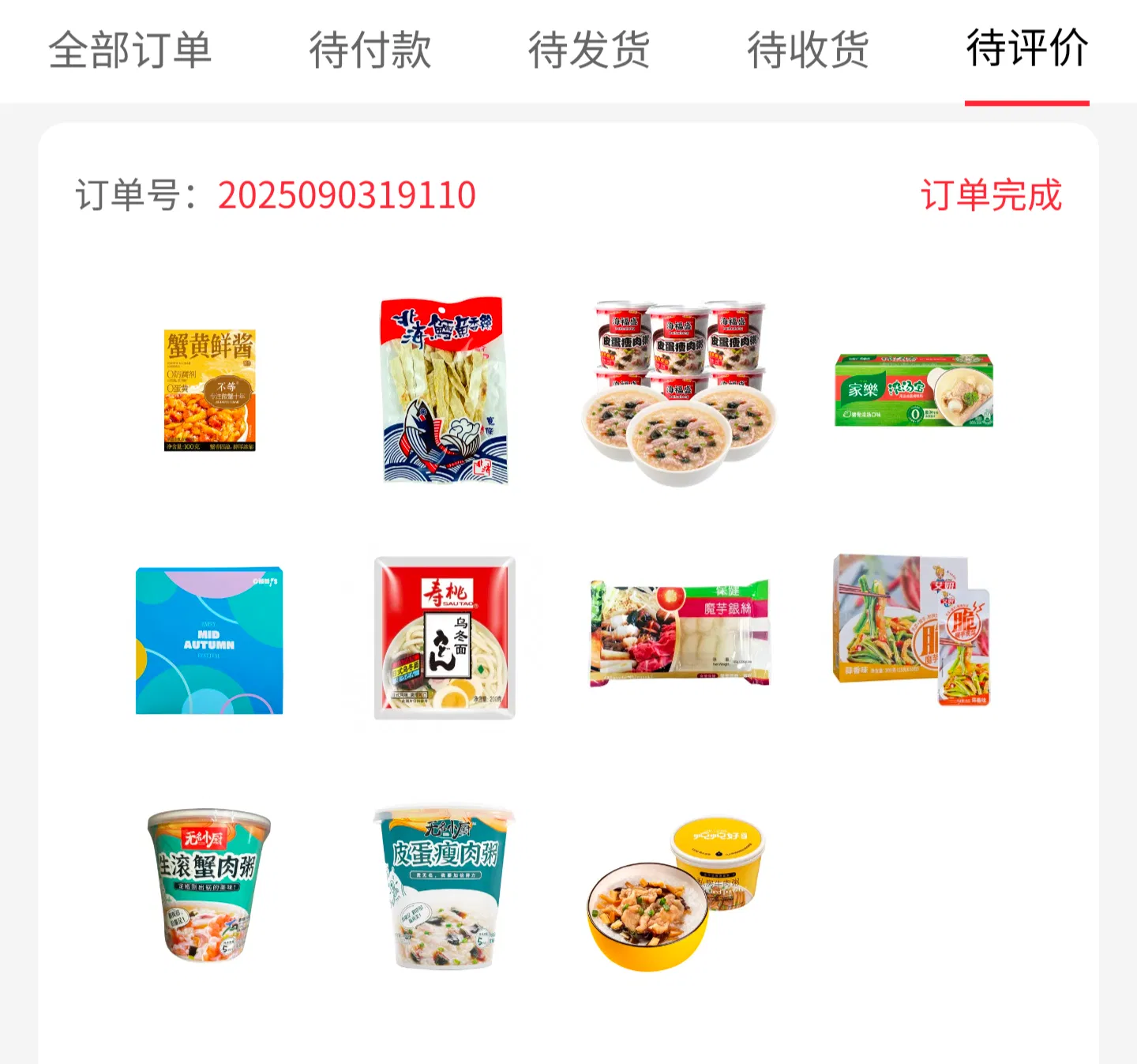The height and width of the screenshot is (1064, 1137).
Task: Select the 待评价 tab
Action: pyautogui.click(x=1026, y=50)
